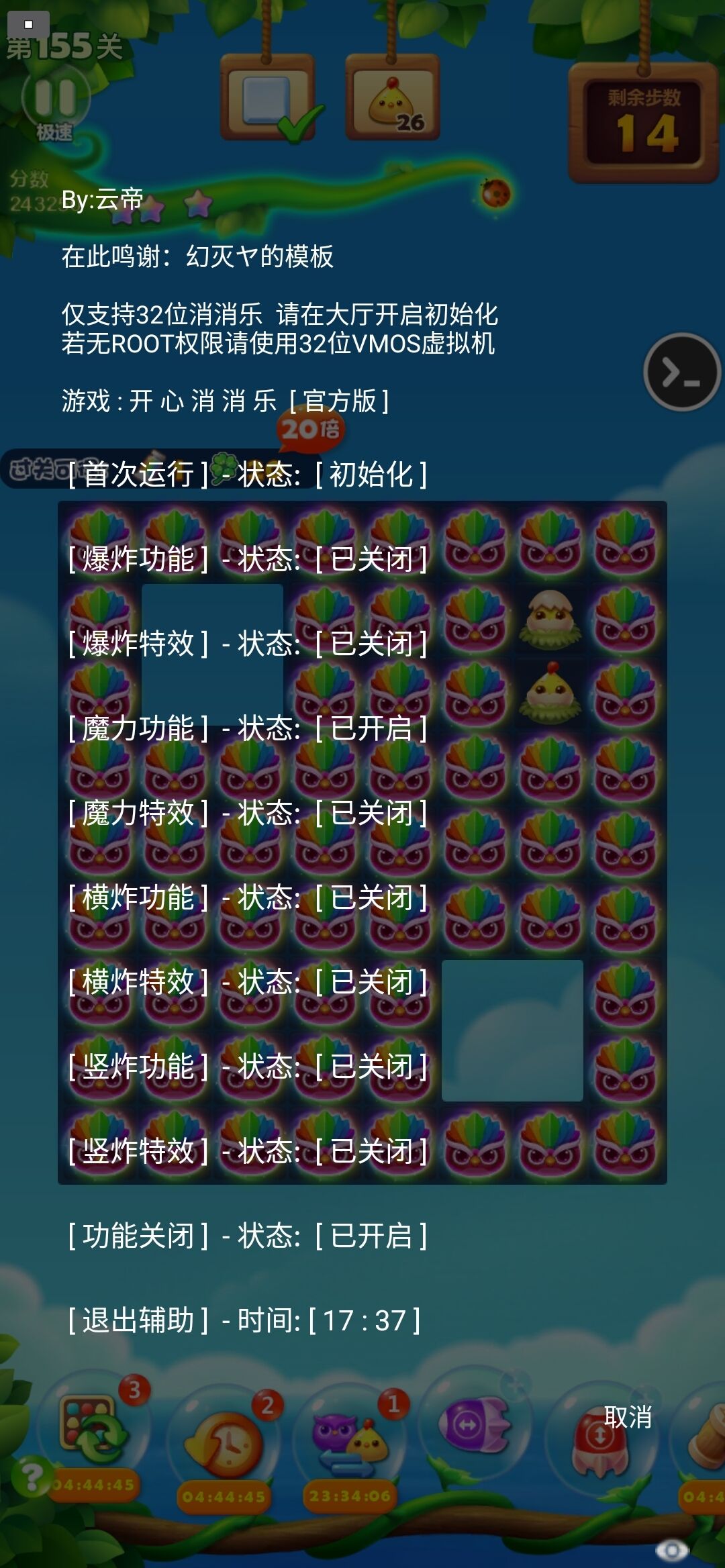Screen dimensions: 725x1568
Task: Toggle the 竖炸特效 option
Action: [247, 1151]
